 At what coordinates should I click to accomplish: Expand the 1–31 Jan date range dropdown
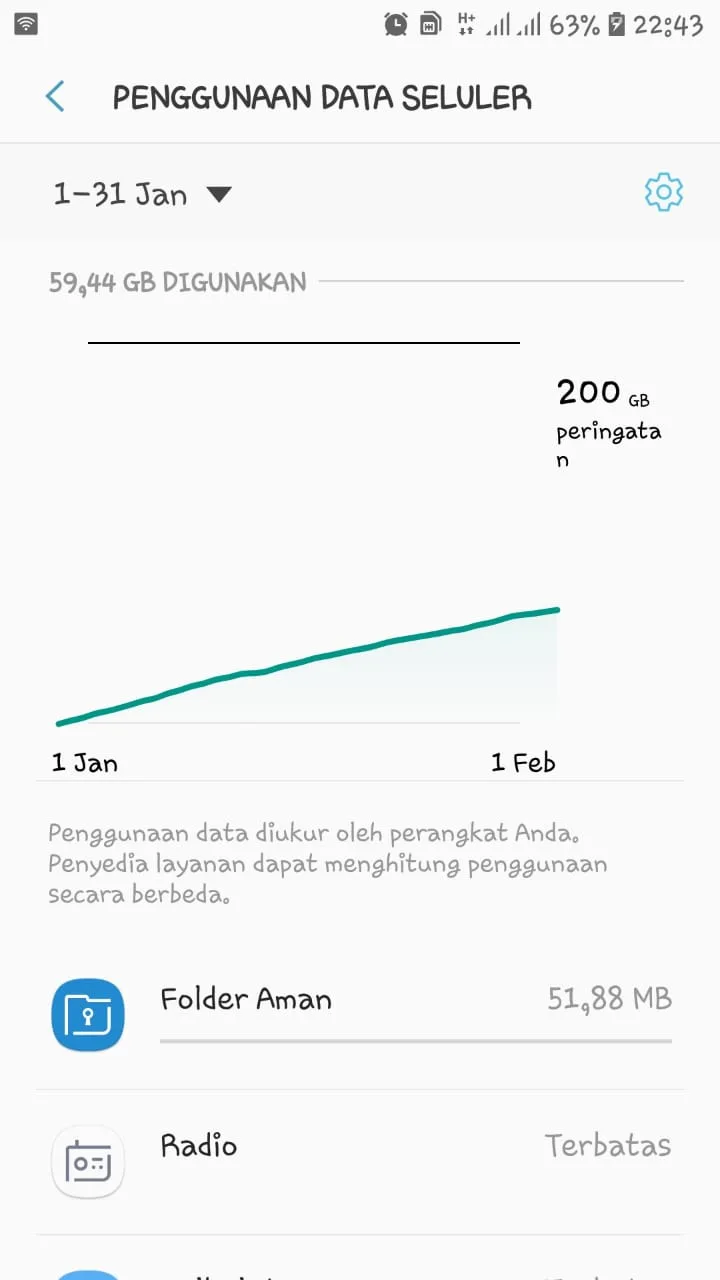pyautogui.click(x=142, y=193)
